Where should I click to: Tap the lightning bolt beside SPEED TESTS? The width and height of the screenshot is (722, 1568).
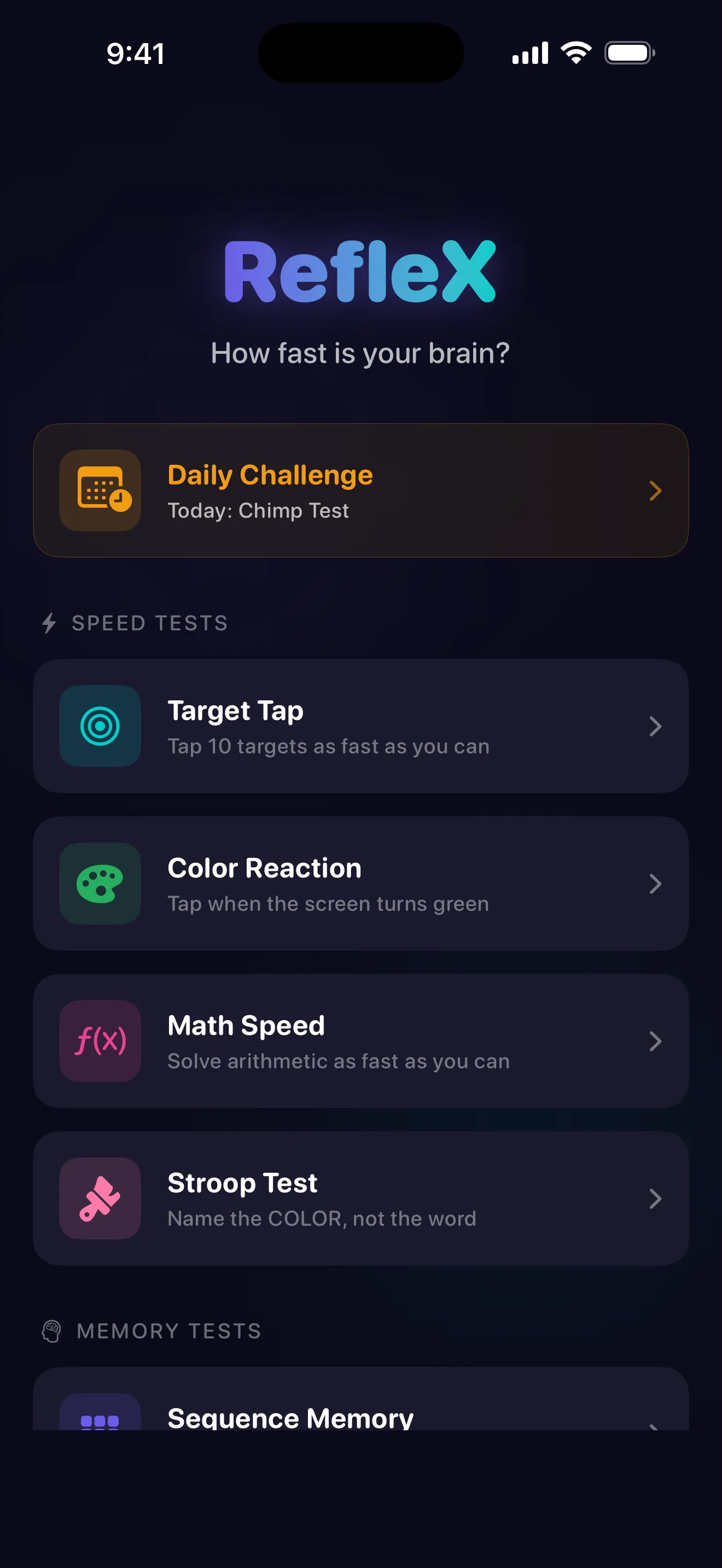tap(49, 623)
